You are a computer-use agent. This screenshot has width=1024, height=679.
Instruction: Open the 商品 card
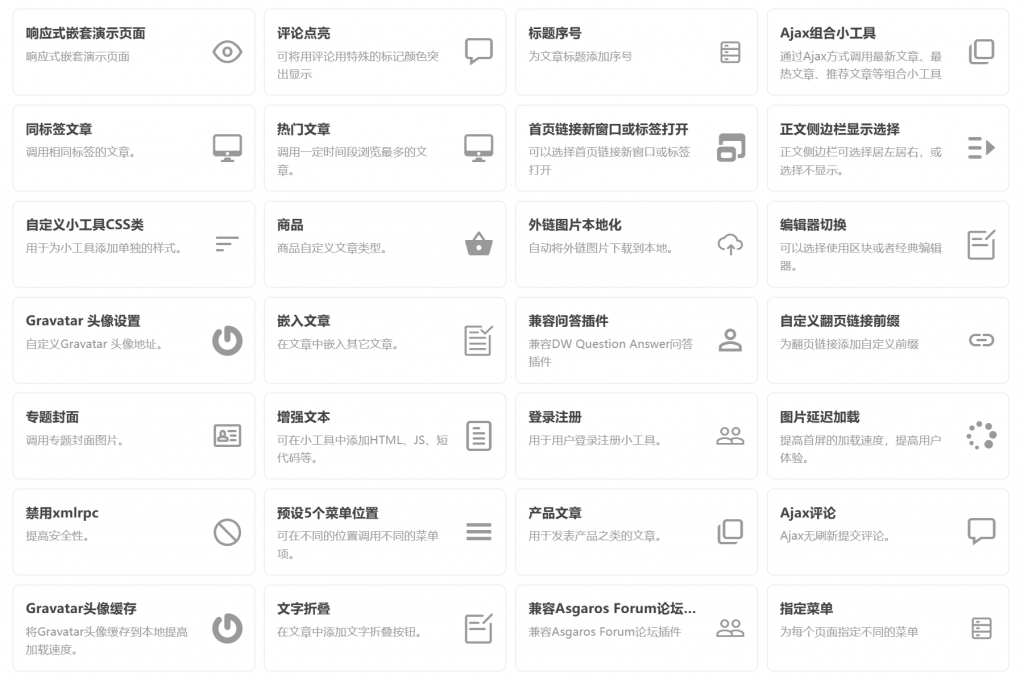385,244
